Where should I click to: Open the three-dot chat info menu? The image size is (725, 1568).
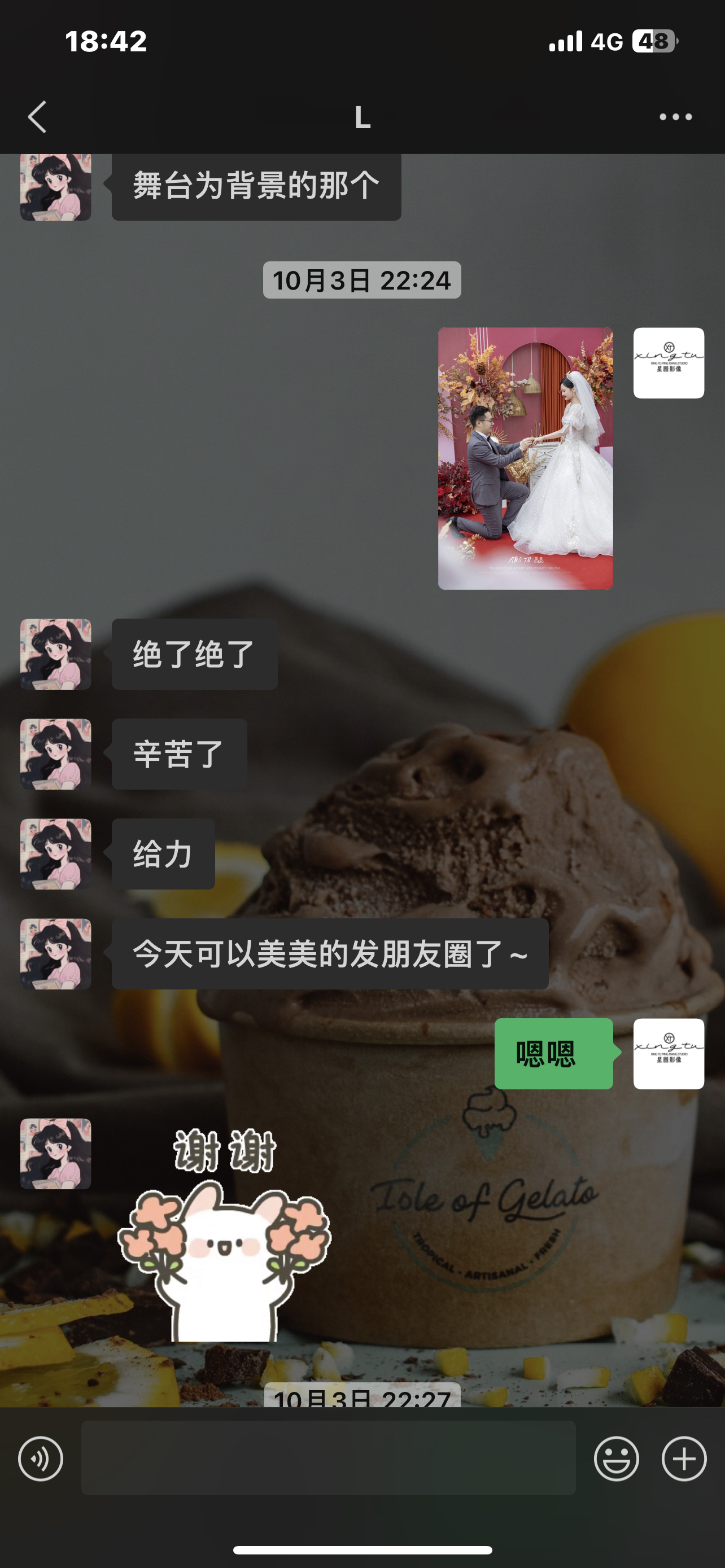[676, 117]
